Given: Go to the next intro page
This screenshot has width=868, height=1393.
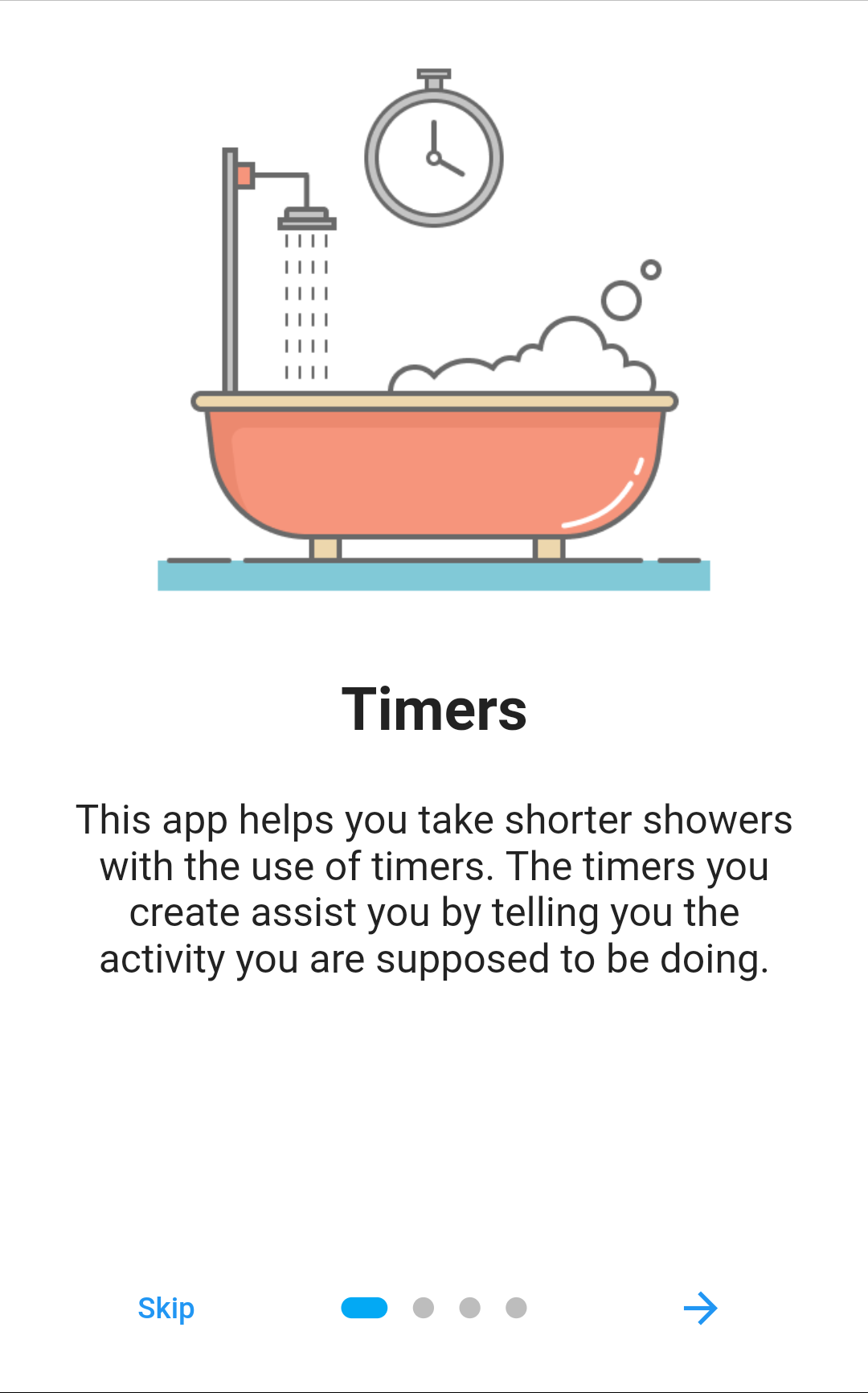Looking at the screenshot, I should (700, 1309).
